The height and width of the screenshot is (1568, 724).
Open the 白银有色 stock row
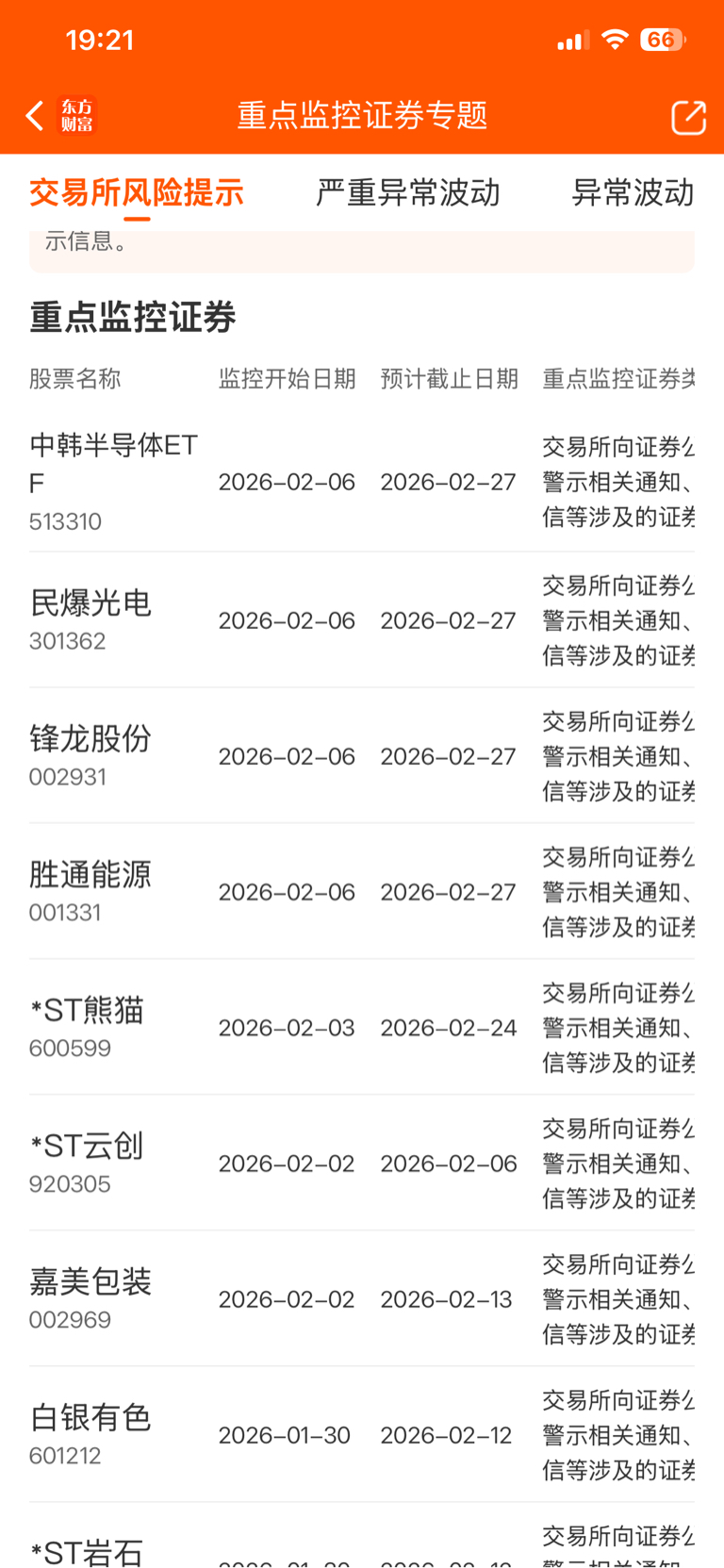point(362,1434)
